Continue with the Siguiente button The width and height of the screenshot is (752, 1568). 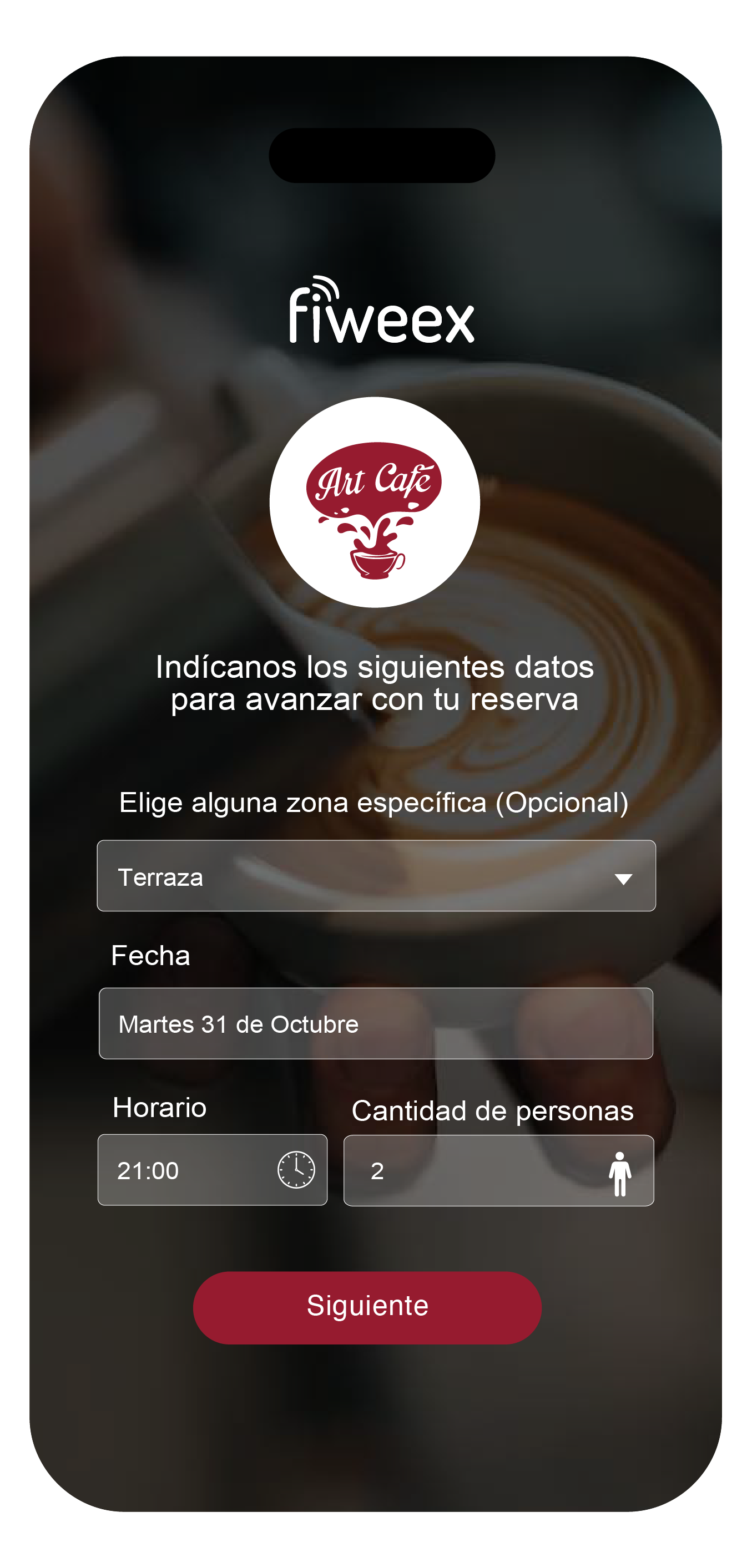coord(367,1307)
